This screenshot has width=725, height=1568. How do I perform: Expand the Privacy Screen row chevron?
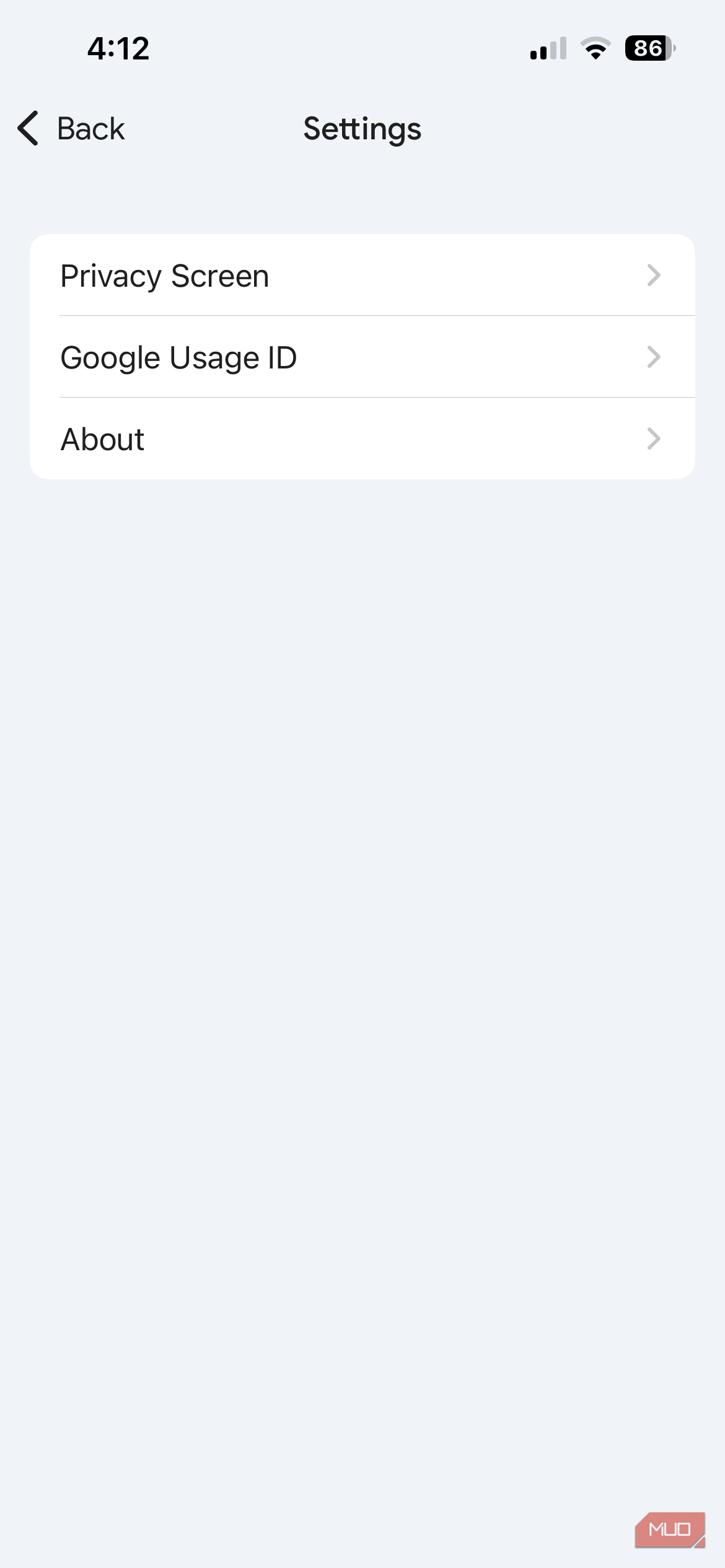pos(654,275)
